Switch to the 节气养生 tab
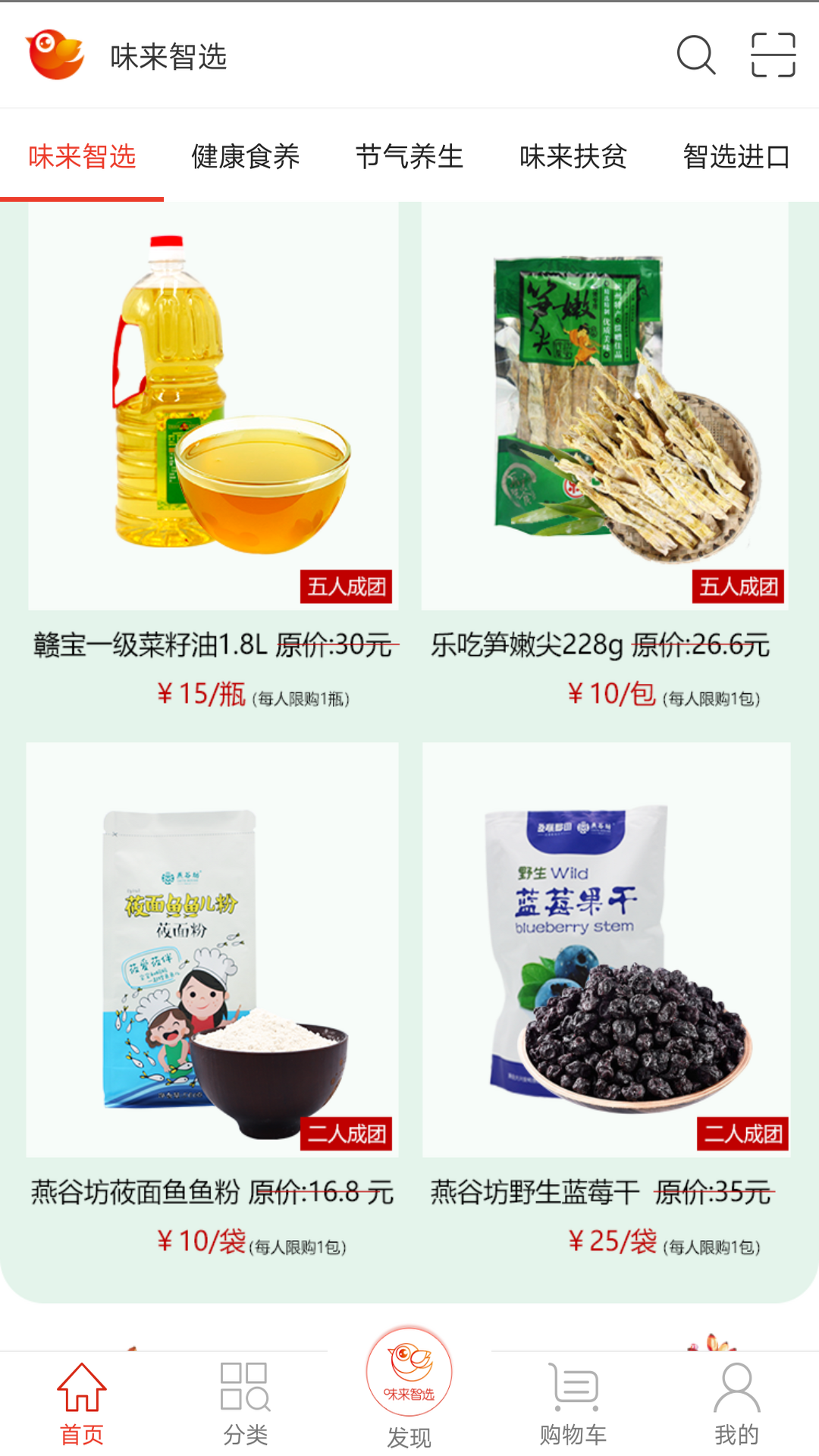The height and width of the screenshot is (1456, 819). (409, 157)
